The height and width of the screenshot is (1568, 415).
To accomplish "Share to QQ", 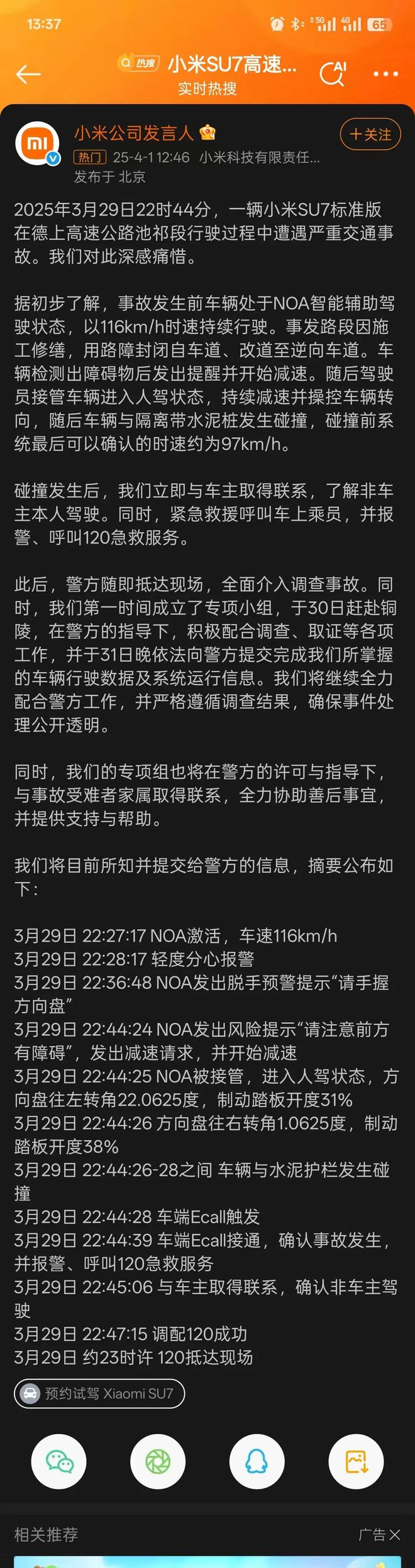I will [x=257, y=1462].
